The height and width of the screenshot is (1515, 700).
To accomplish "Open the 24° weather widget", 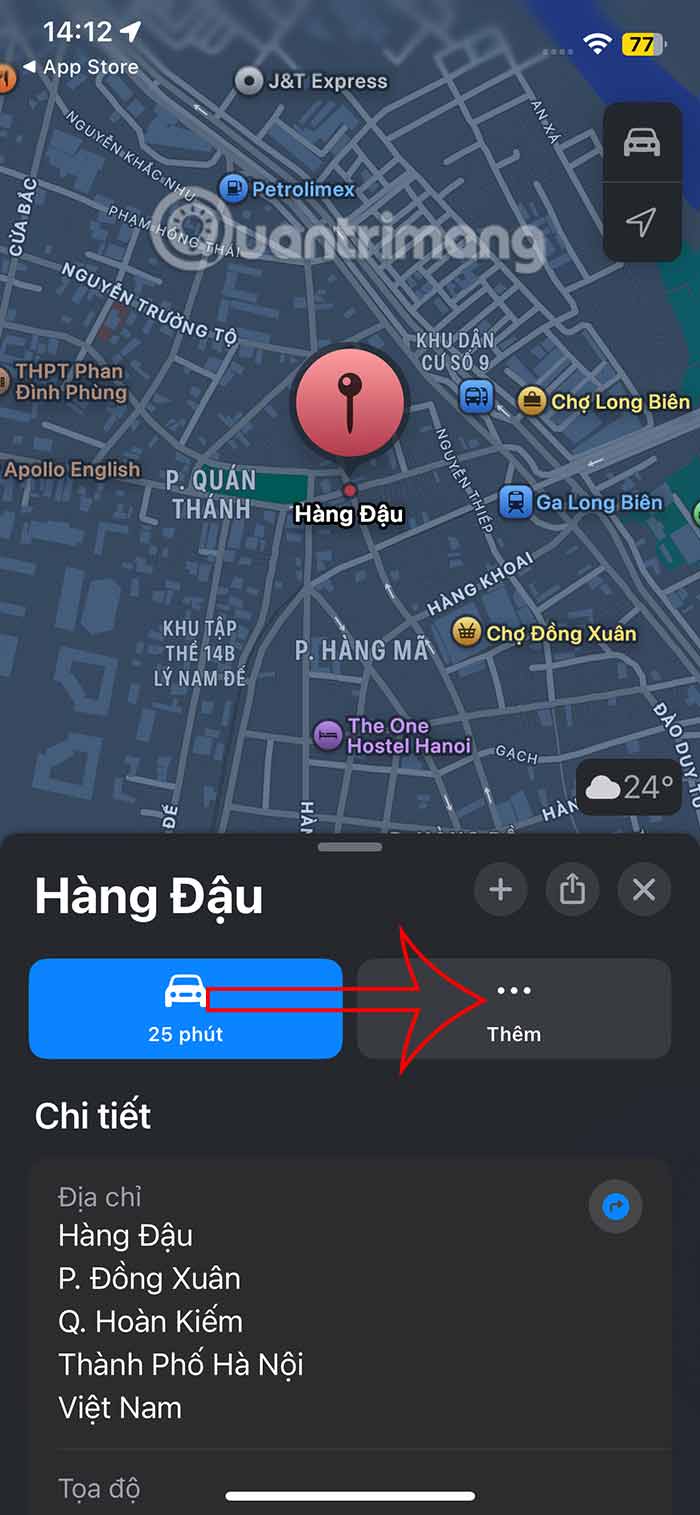I will coord(628,788).
